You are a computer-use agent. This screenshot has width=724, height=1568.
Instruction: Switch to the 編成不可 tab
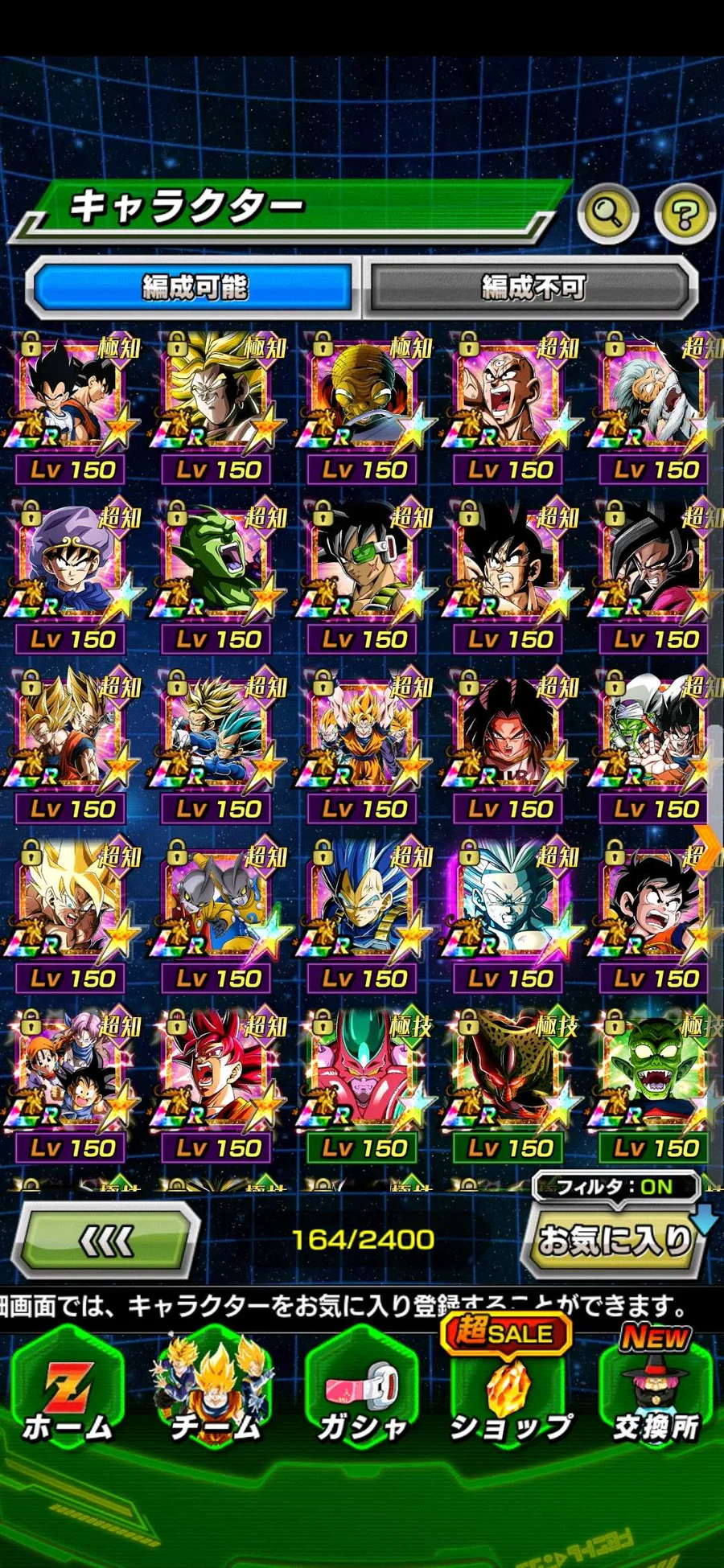(x=532, y=286)
